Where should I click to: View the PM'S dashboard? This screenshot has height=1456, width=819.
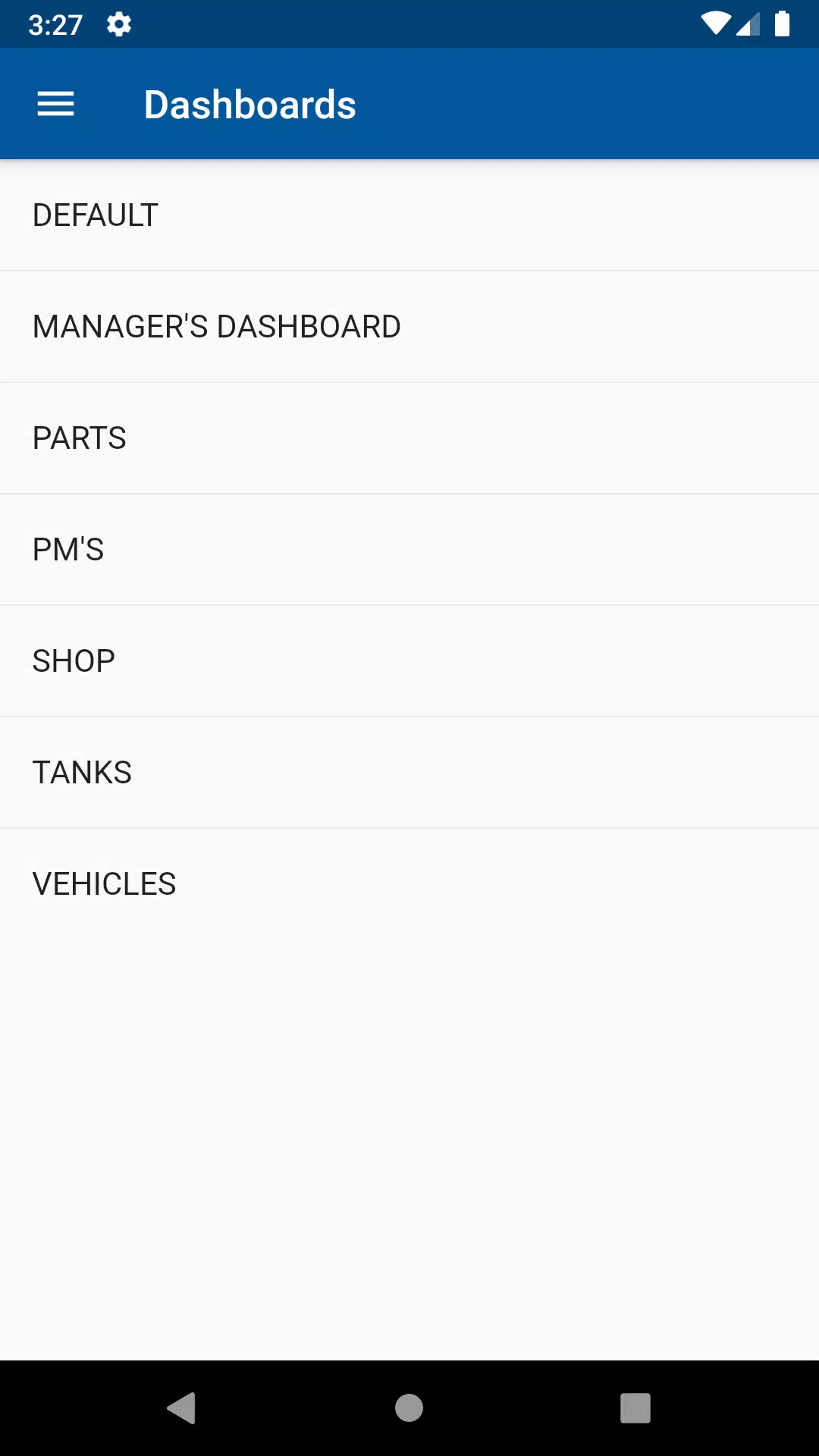coord(409,550)
